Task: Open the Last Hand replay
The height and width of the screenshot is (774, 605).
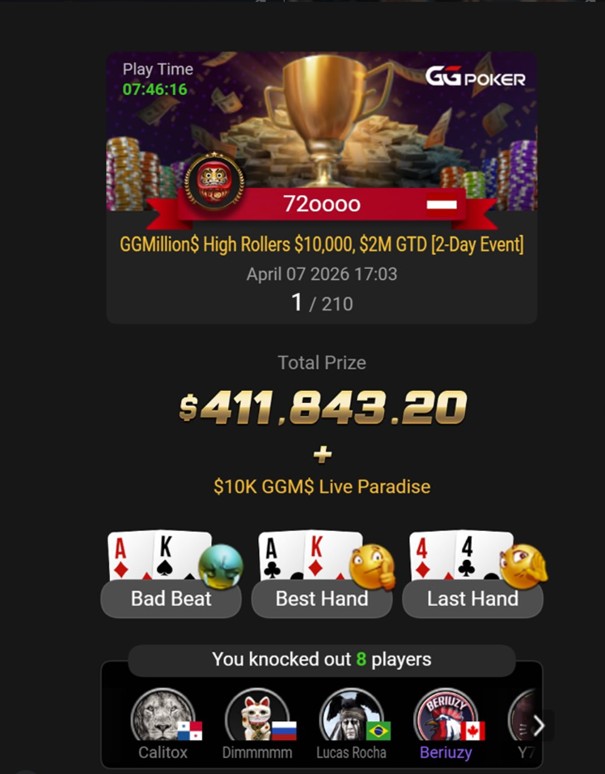Action: (x=472, y=598)
